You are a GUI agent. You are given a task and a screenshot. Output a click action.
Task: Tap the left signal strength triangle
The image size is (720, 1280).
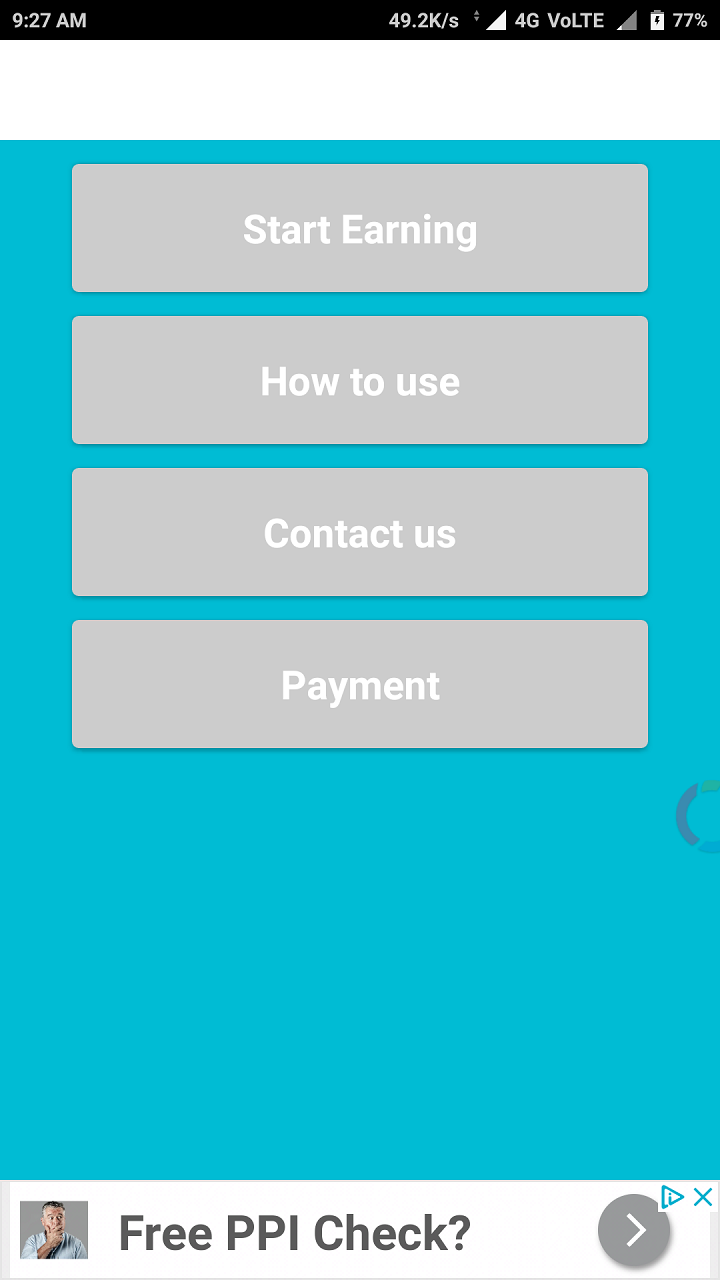[x=497, y=18]
